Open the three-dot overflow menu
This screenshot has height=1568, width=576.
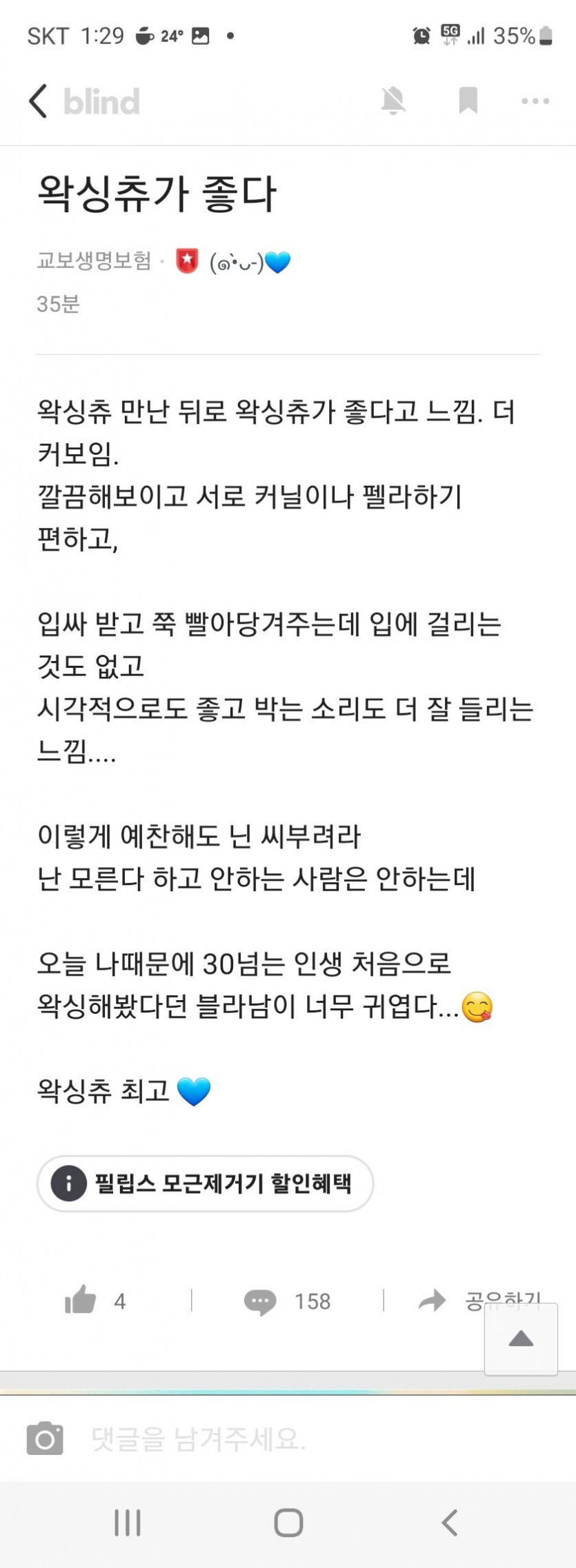pyautogui.click(x=535, y=101)
